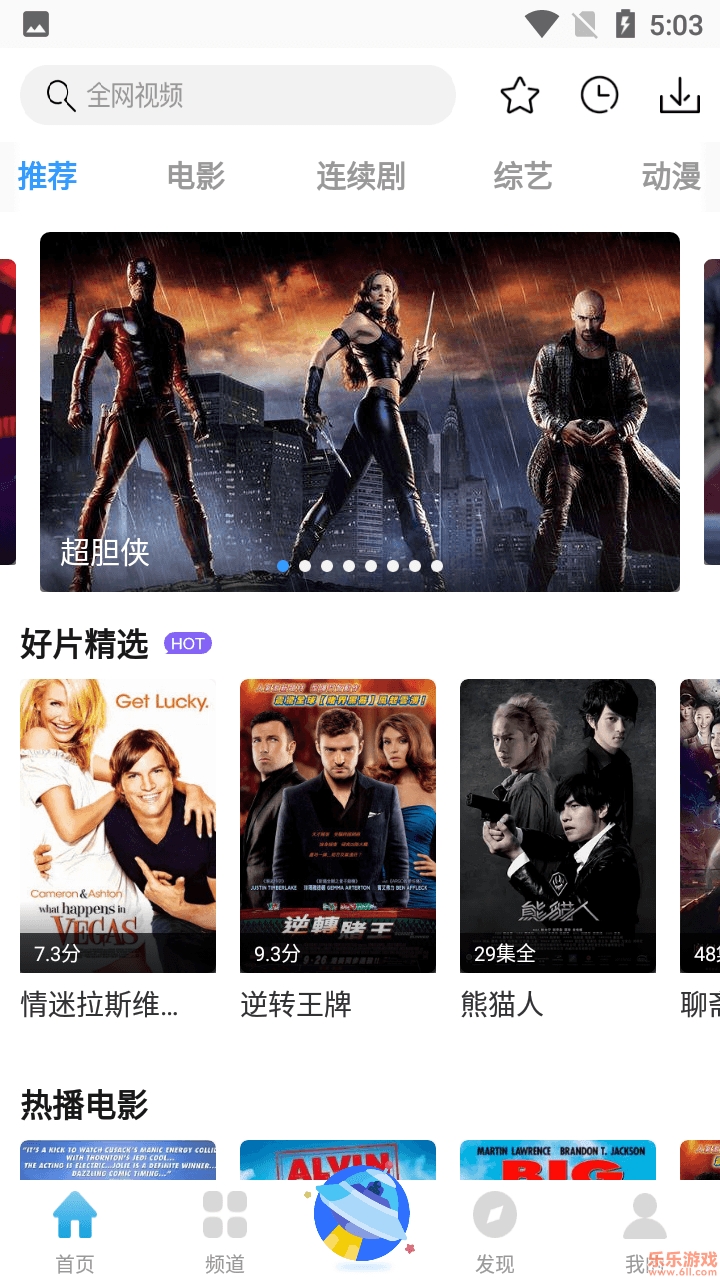Select the 综艺 tab
This screenshot has height=1280, width=720.
[522, 177]
